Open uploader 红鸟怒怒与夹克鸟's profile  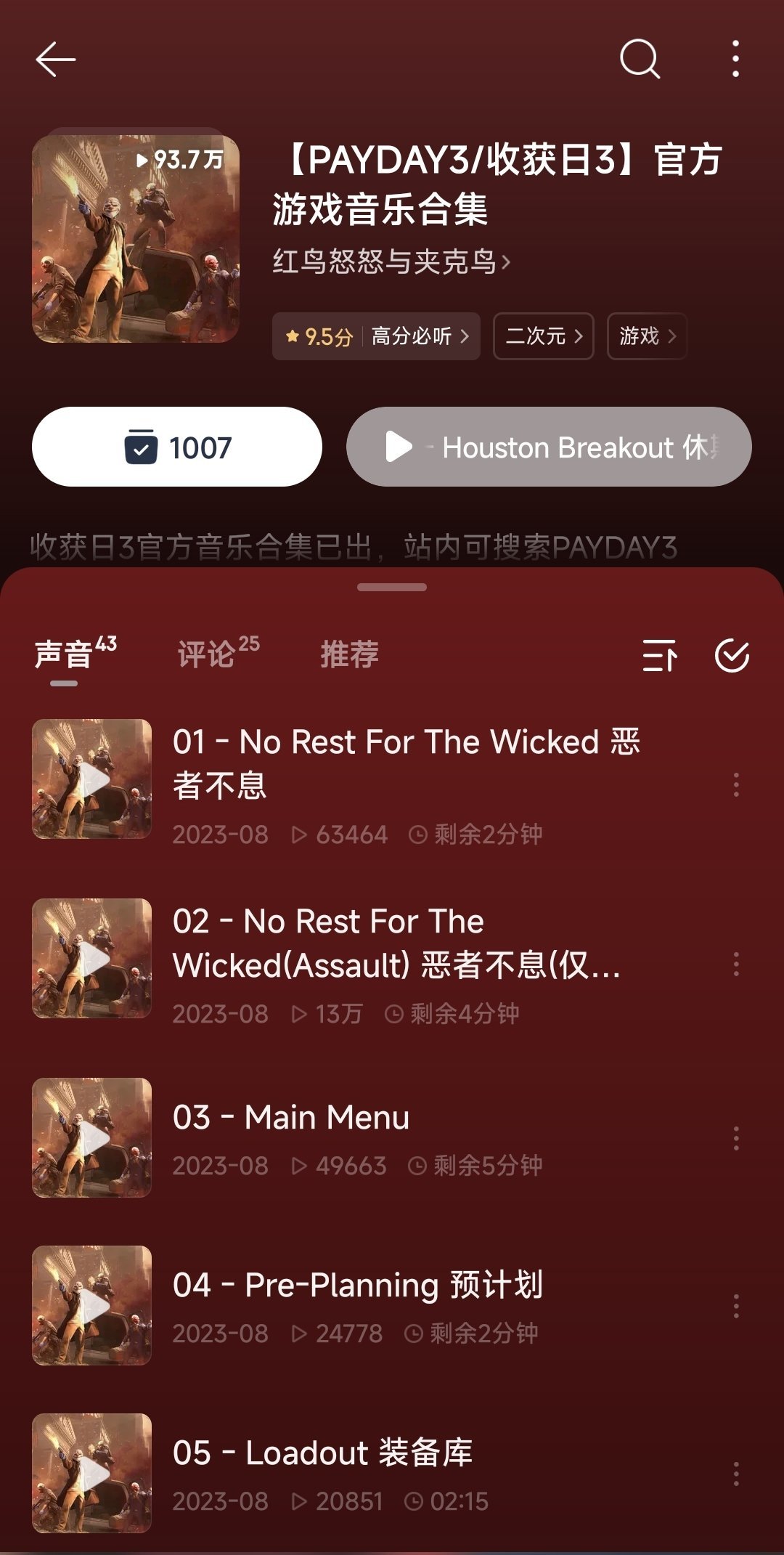tap(391, 261)
